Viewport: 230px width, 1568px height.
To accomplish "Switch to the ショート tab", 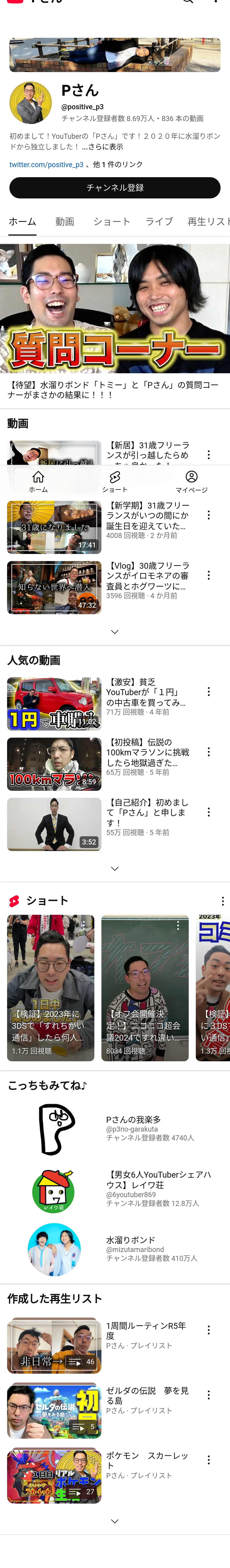I will click(111, 221).
